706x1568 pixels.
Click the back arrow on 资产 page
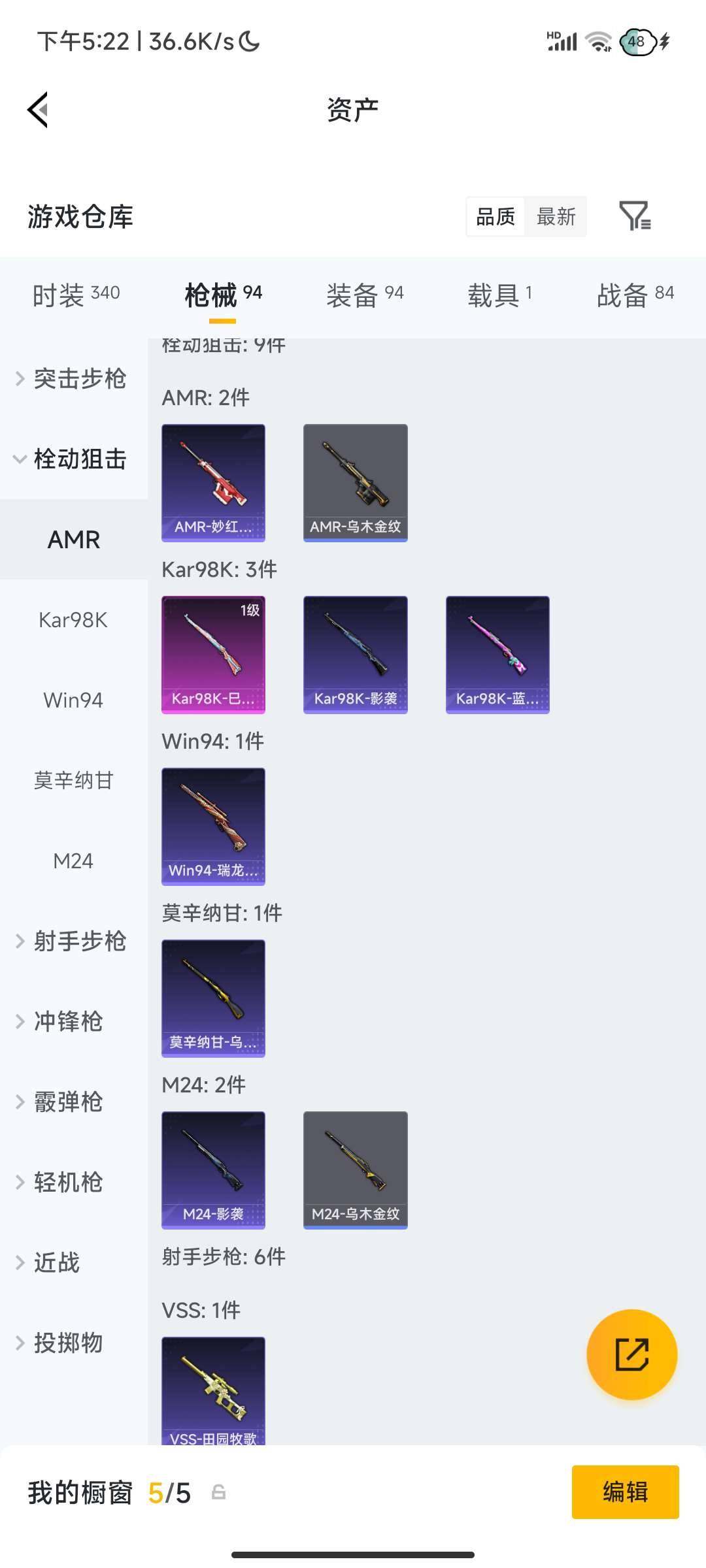click(x=37, y=109)
